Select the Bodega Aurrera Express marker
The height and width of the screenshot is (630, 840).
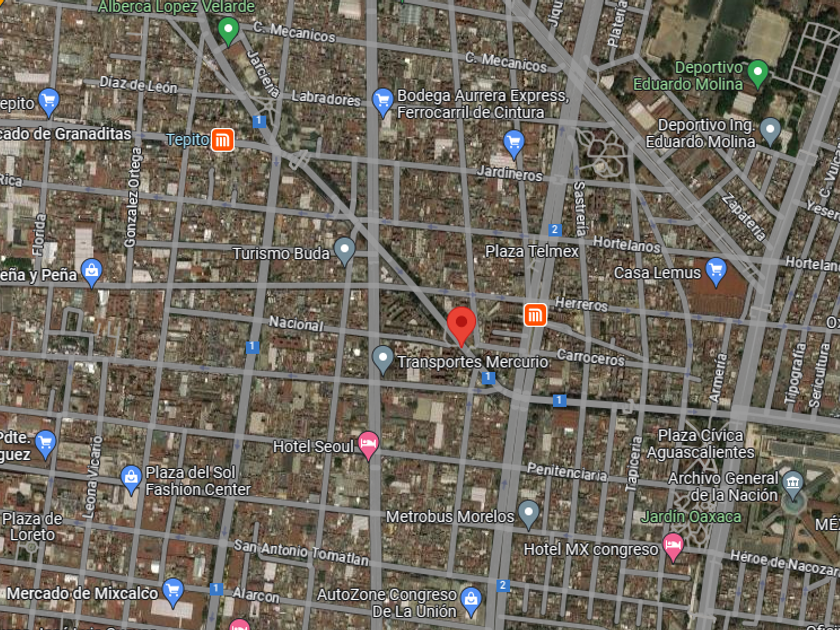point(382,99)
